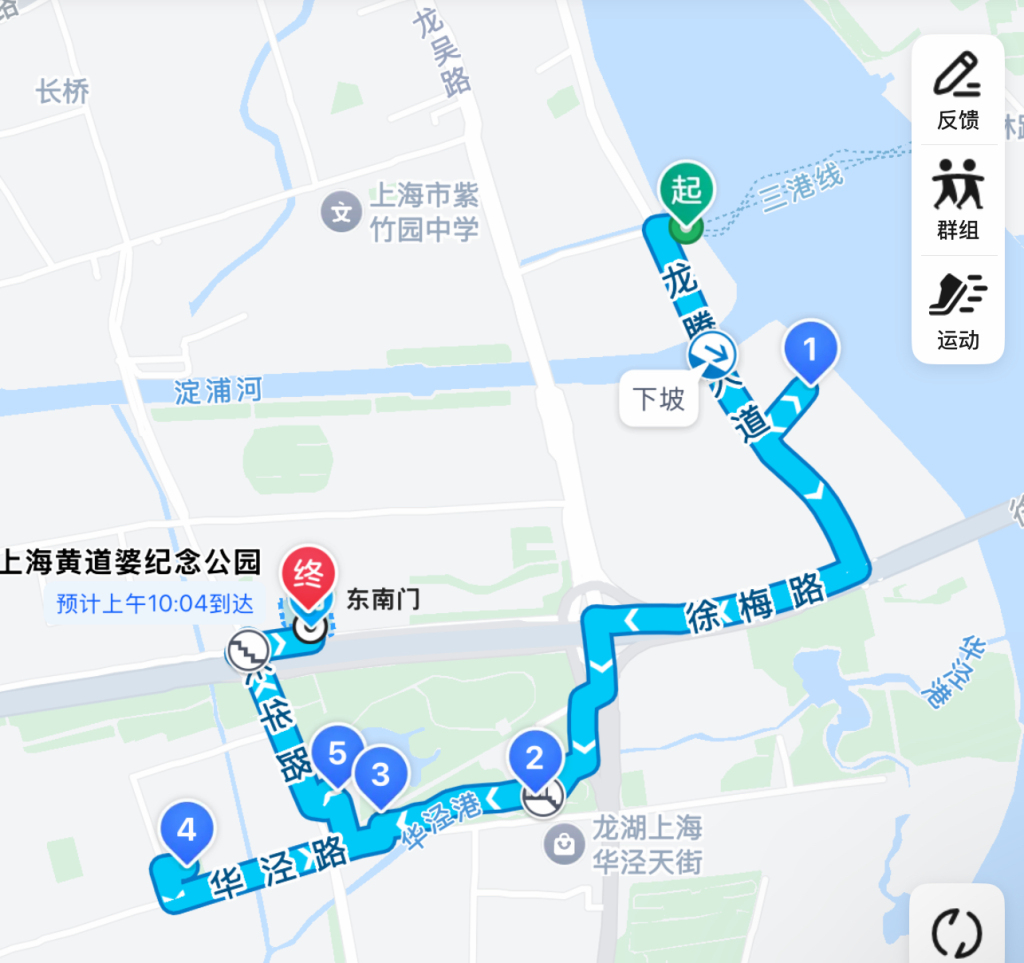Open the 群组 group feature
Image resolution: width=1024 pixels, height=963 pixels.
[957, 200]
